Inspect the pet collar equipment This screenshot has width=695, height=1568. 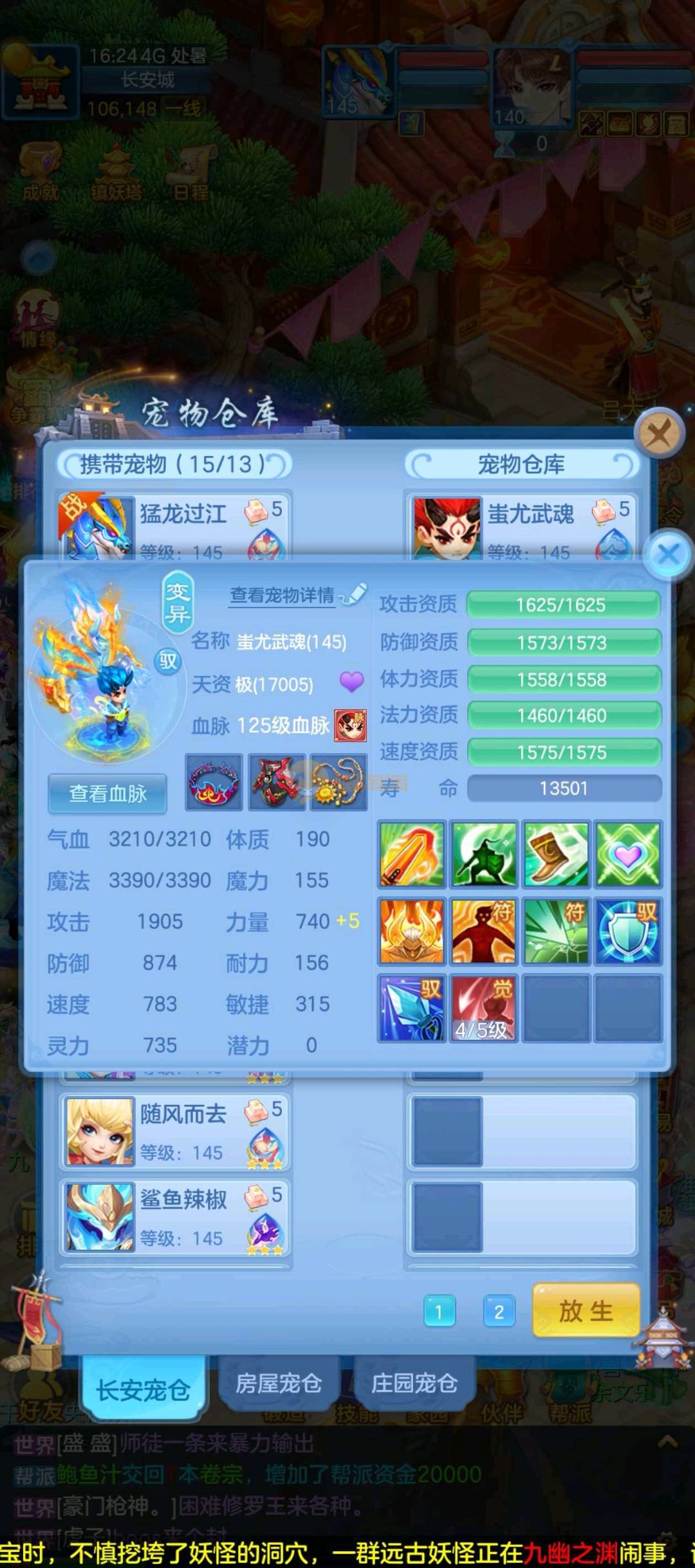click(214, 782)
